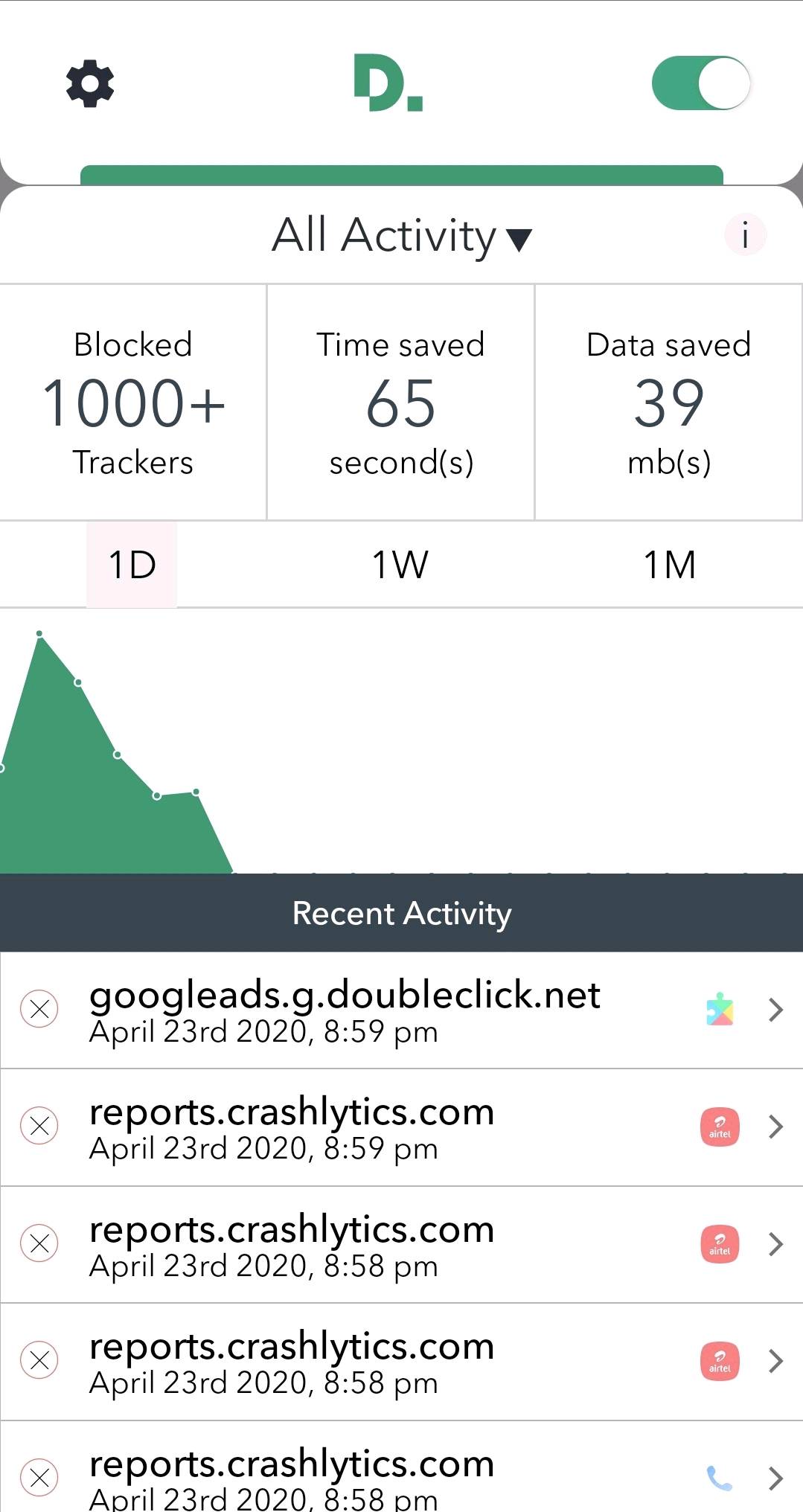Select the 1D time range
The width and height of the screenshot is (803, 1512).
132,565
